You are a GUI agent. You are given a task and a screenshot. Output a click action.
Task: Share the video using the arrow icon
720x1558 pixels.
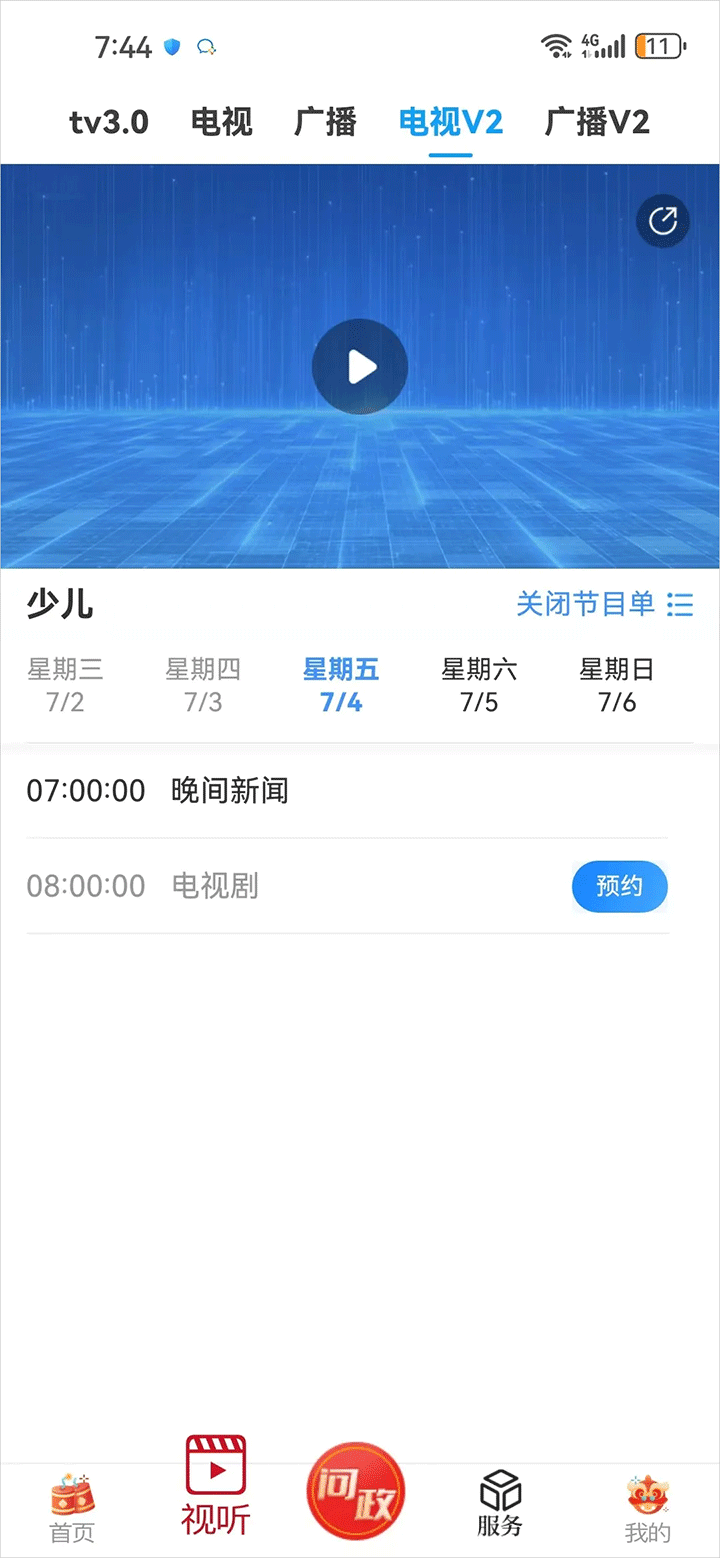tap(663, 221)
